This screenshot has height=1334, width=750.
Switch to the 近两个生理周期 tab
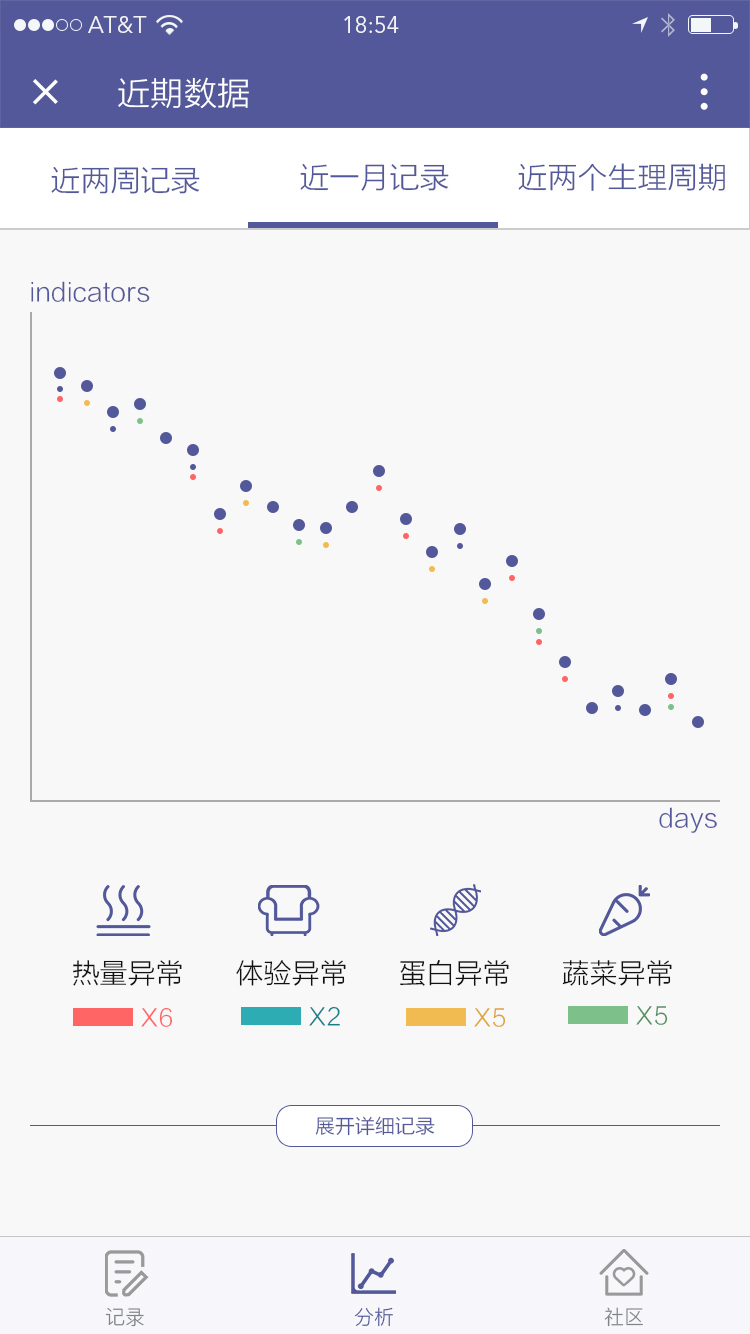(x=622, y=179)
